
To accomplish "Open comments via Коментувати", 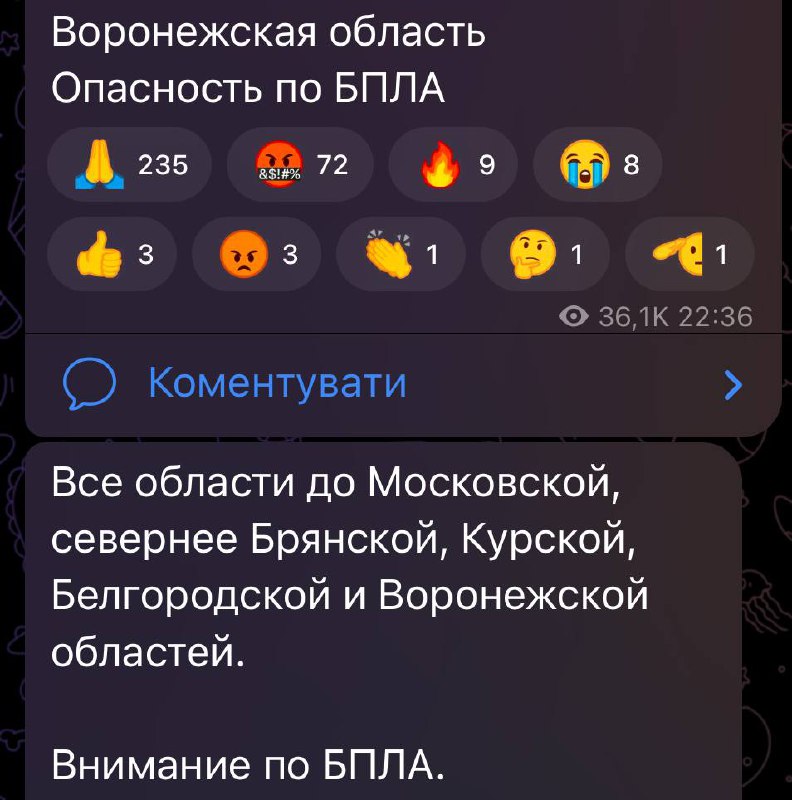I will tap(276, 383).
